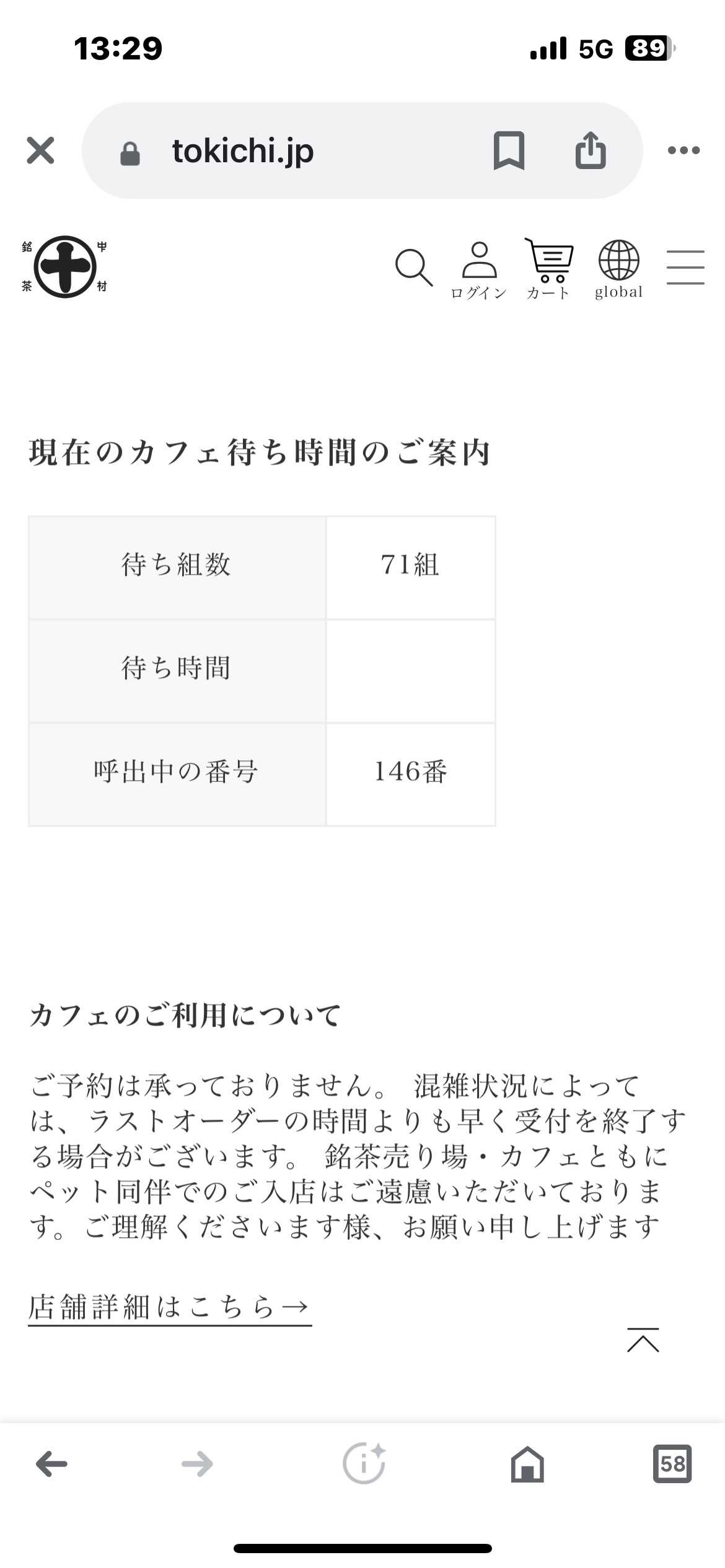Screen dimensions: 725x1568
Task: Go back to the previous page
Action: [x=51, y=1464]
